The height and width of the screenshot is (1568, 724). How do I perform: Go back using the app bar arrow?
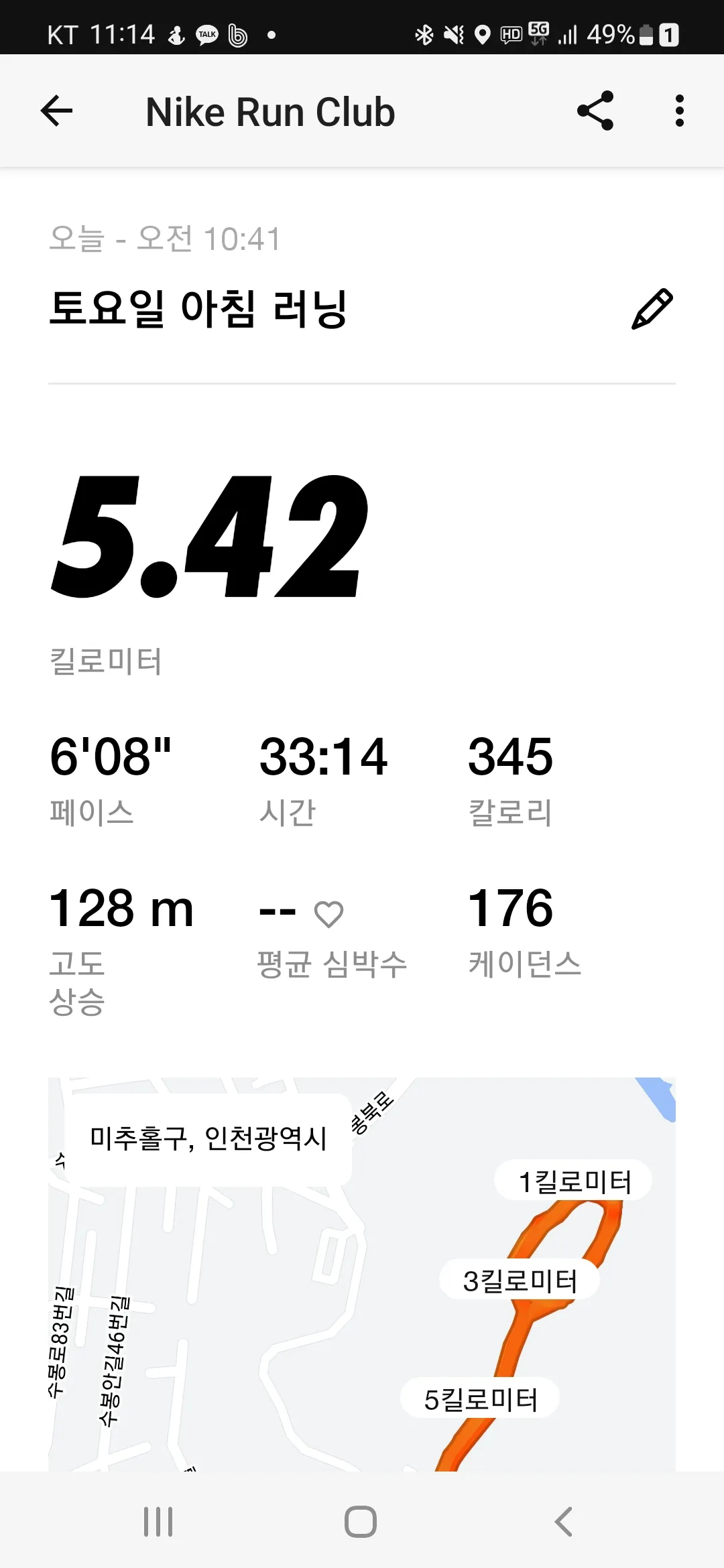pos(56,111)
